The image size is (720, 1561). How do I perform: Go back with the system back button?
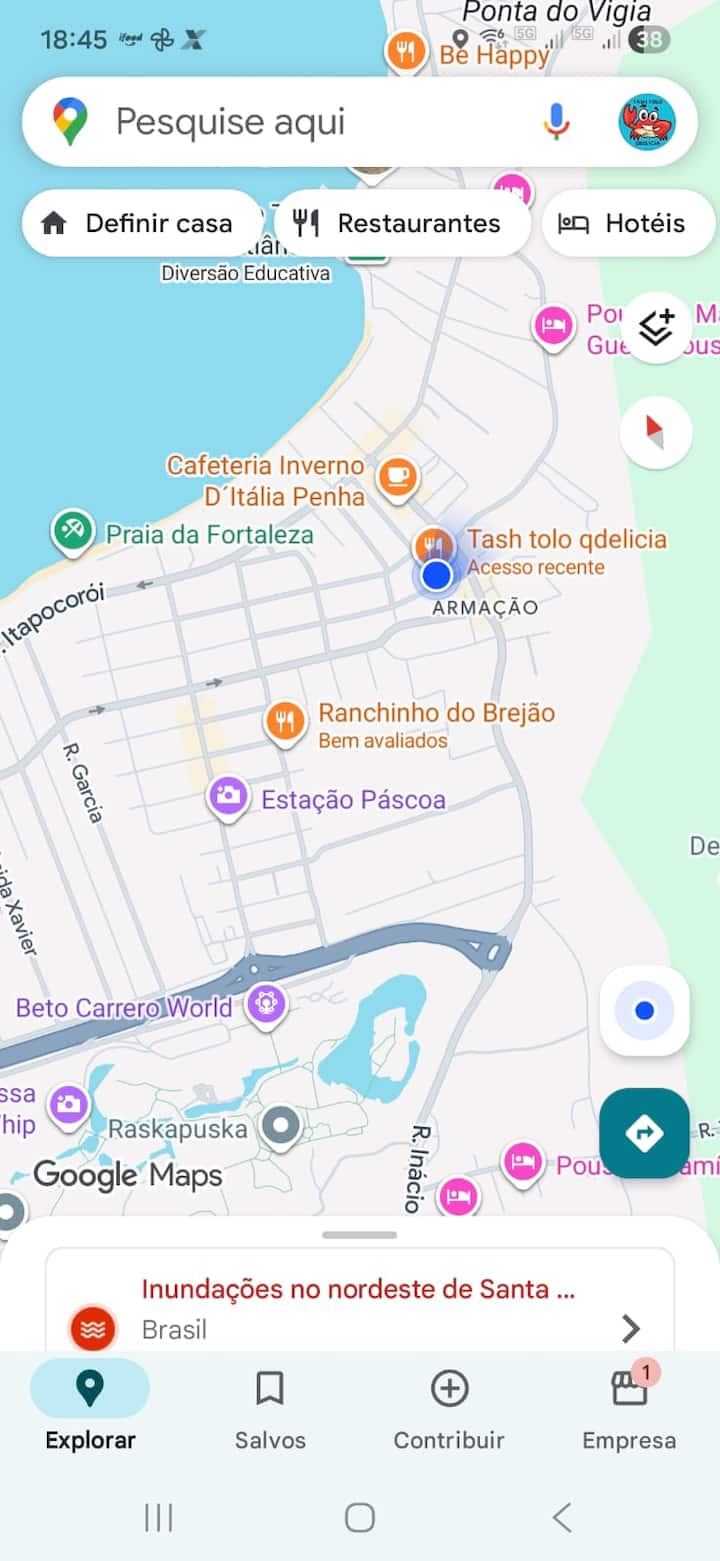point(562,1517)
